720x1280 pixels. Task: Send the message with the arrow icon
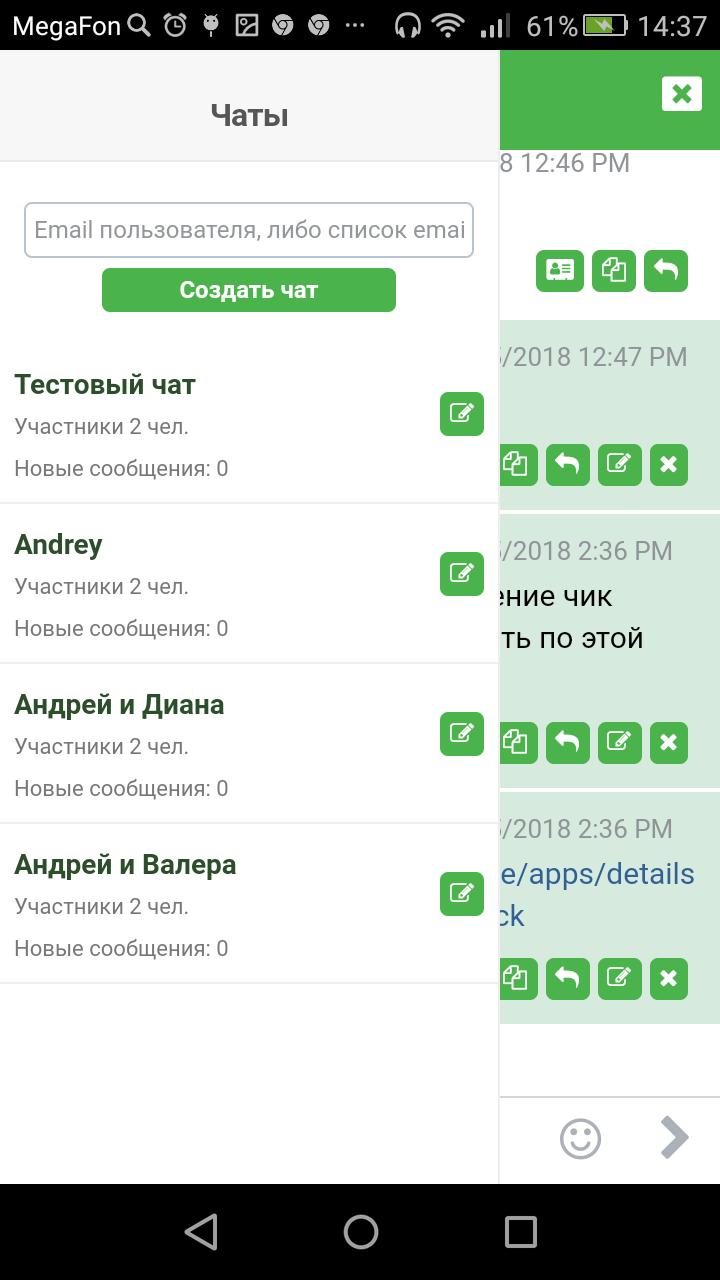pos(675,1138)
